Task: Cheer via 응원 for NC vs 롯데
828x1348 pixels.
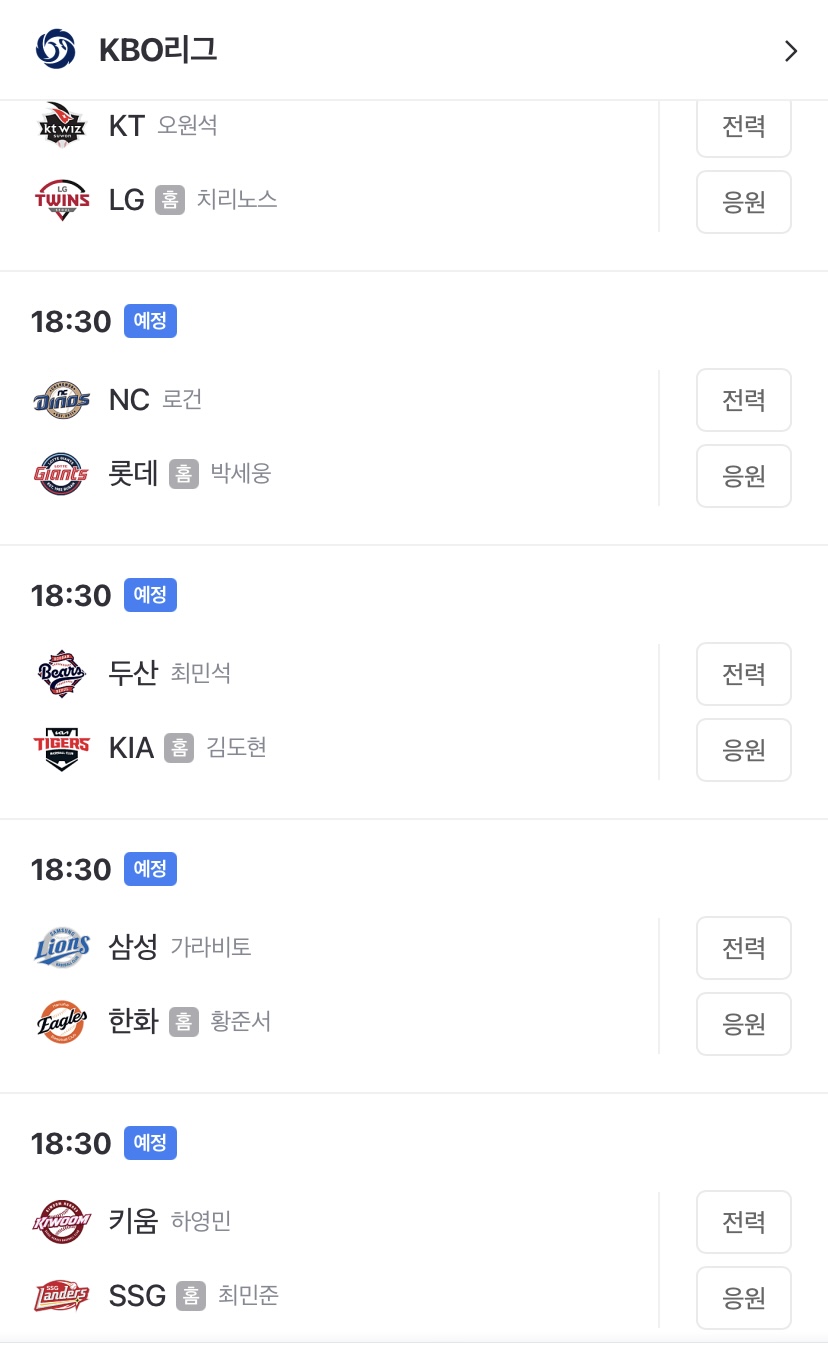Action: (743, 476)
